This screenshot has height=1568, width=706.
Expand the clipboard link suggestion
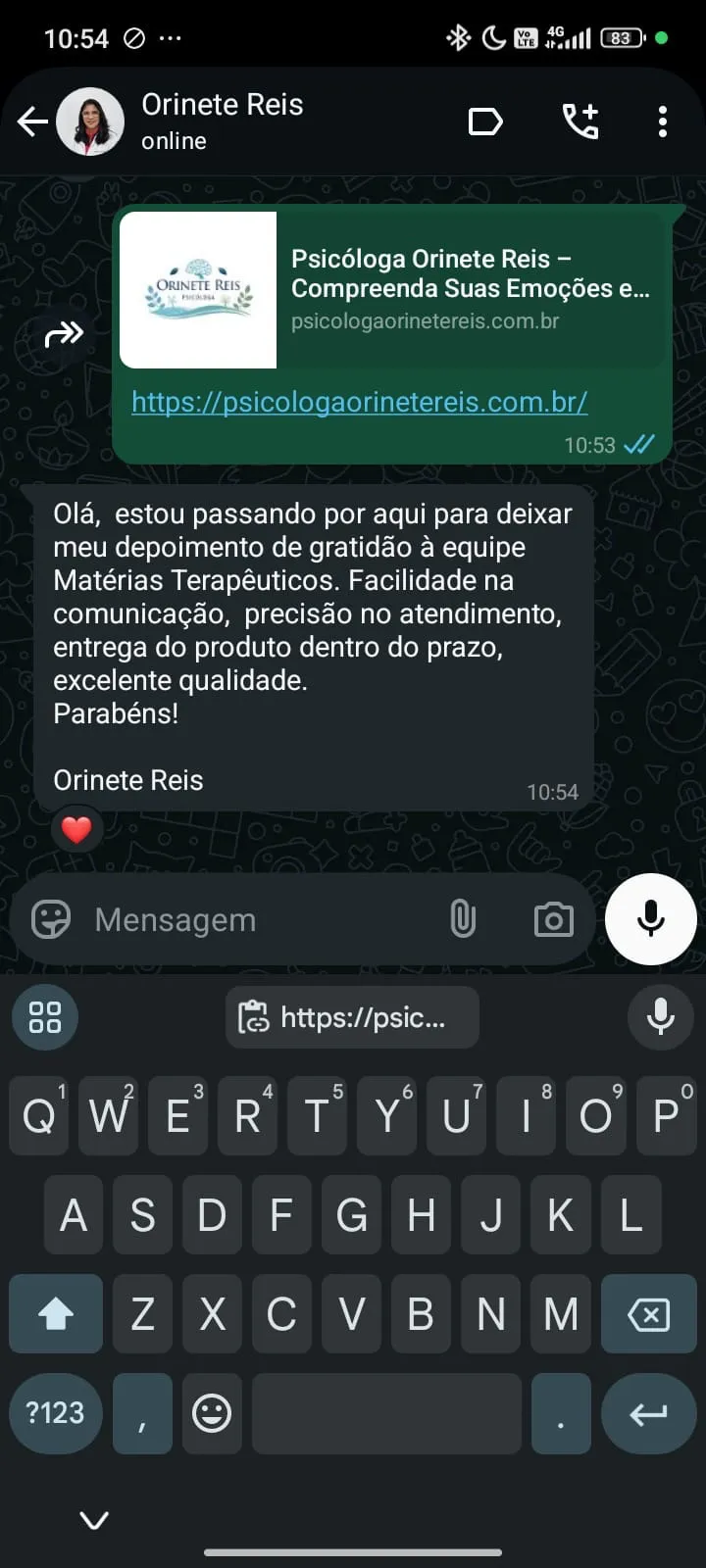tap(351, 1017)
